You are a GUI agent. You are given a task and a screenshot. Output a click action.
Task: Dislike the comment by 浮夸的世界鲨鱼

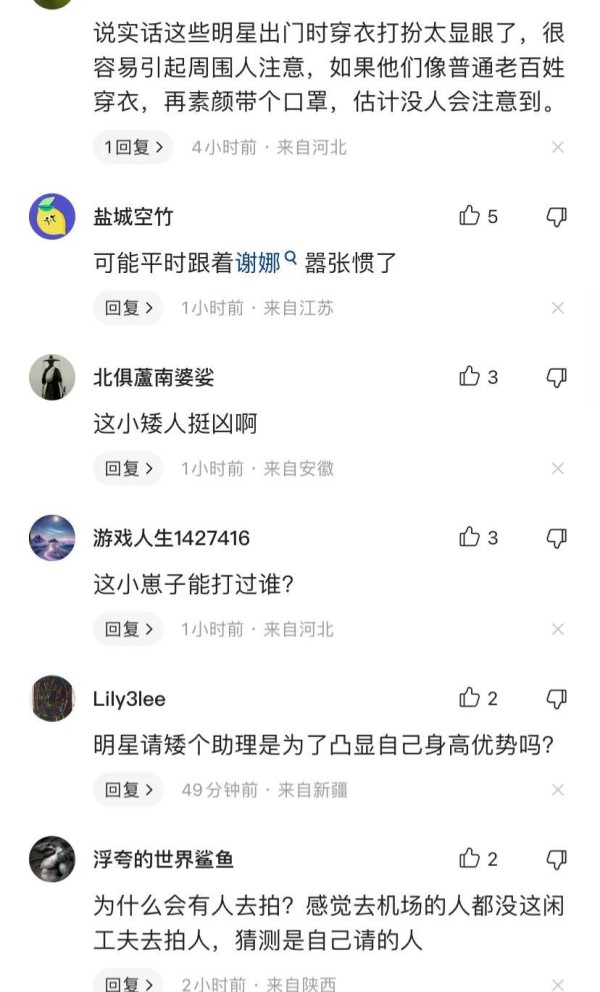point(556,860)
